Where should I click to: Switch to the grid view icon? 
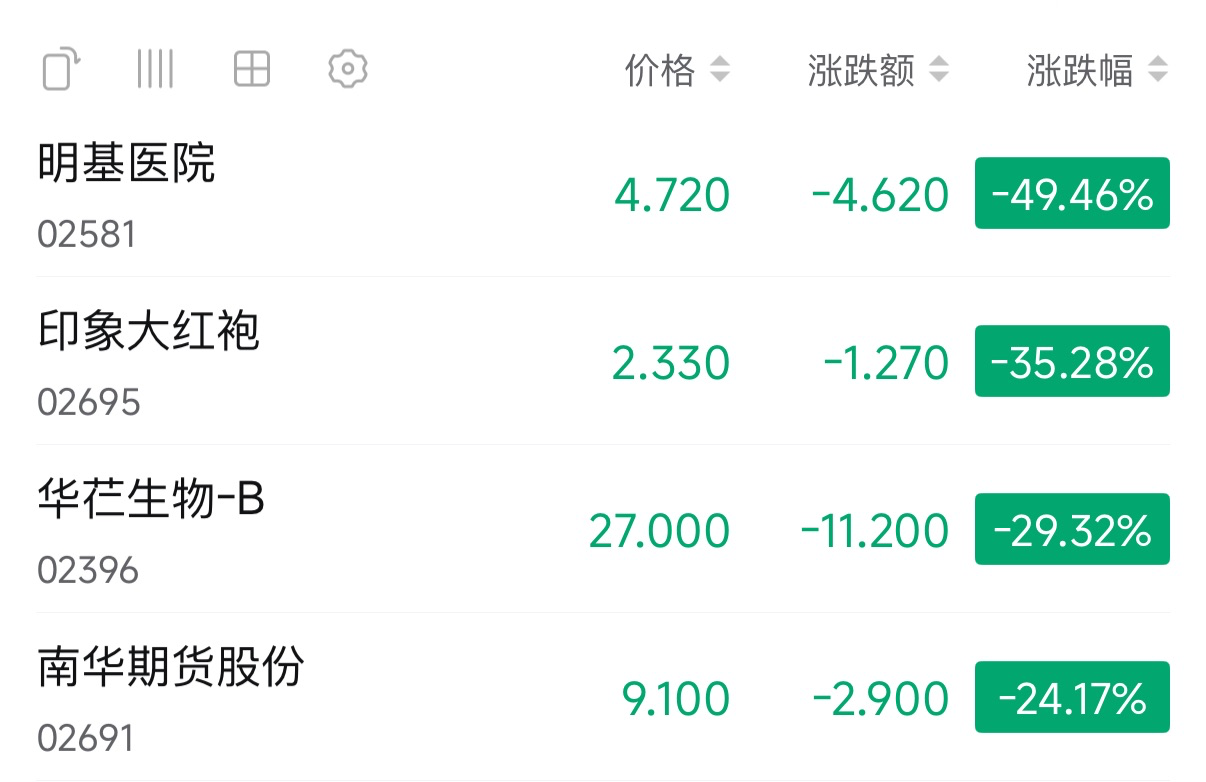point(251,70)
